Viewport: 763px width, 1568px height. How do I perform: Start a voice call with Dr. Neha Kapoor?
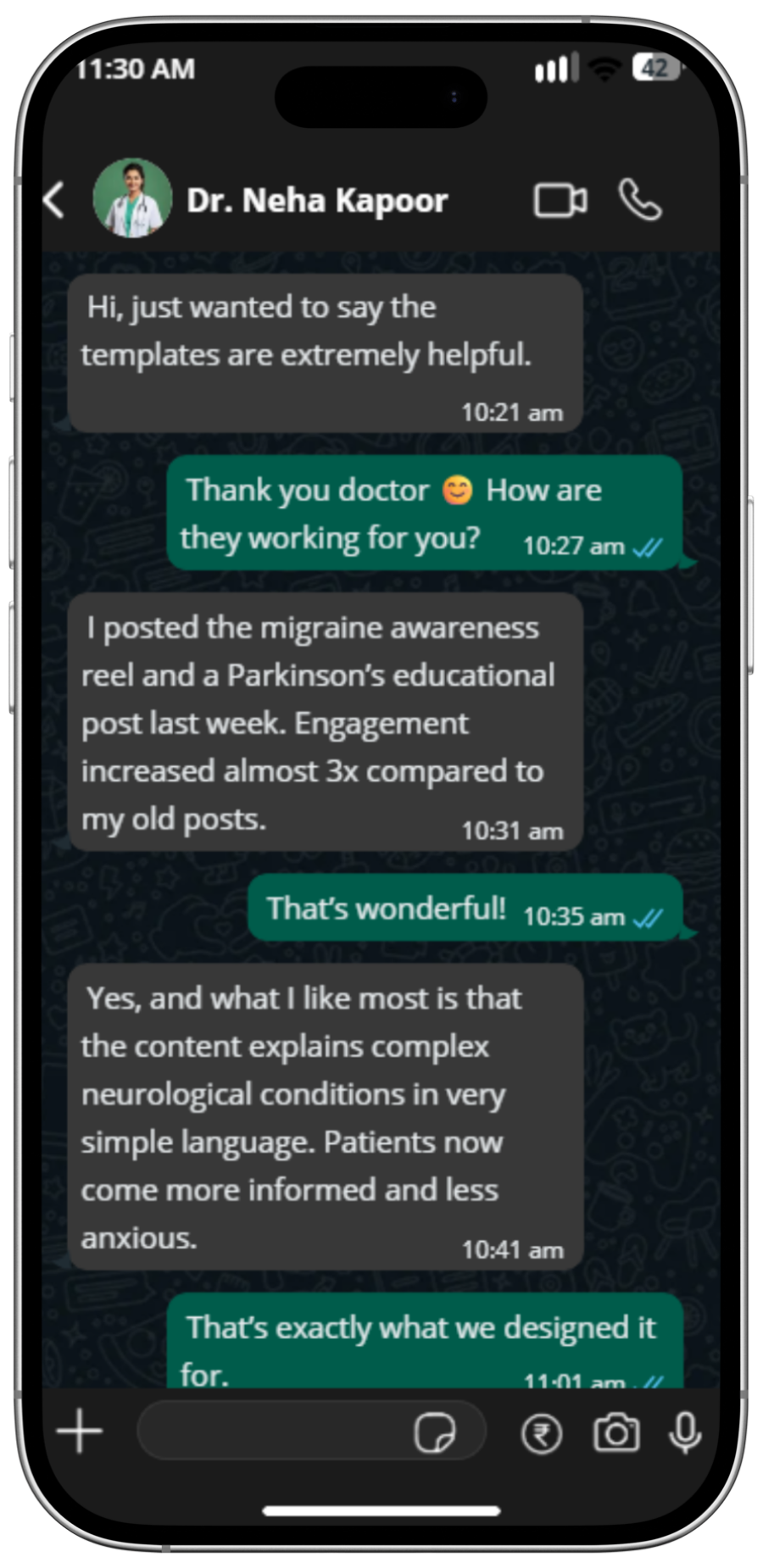[x=639, y=200]
